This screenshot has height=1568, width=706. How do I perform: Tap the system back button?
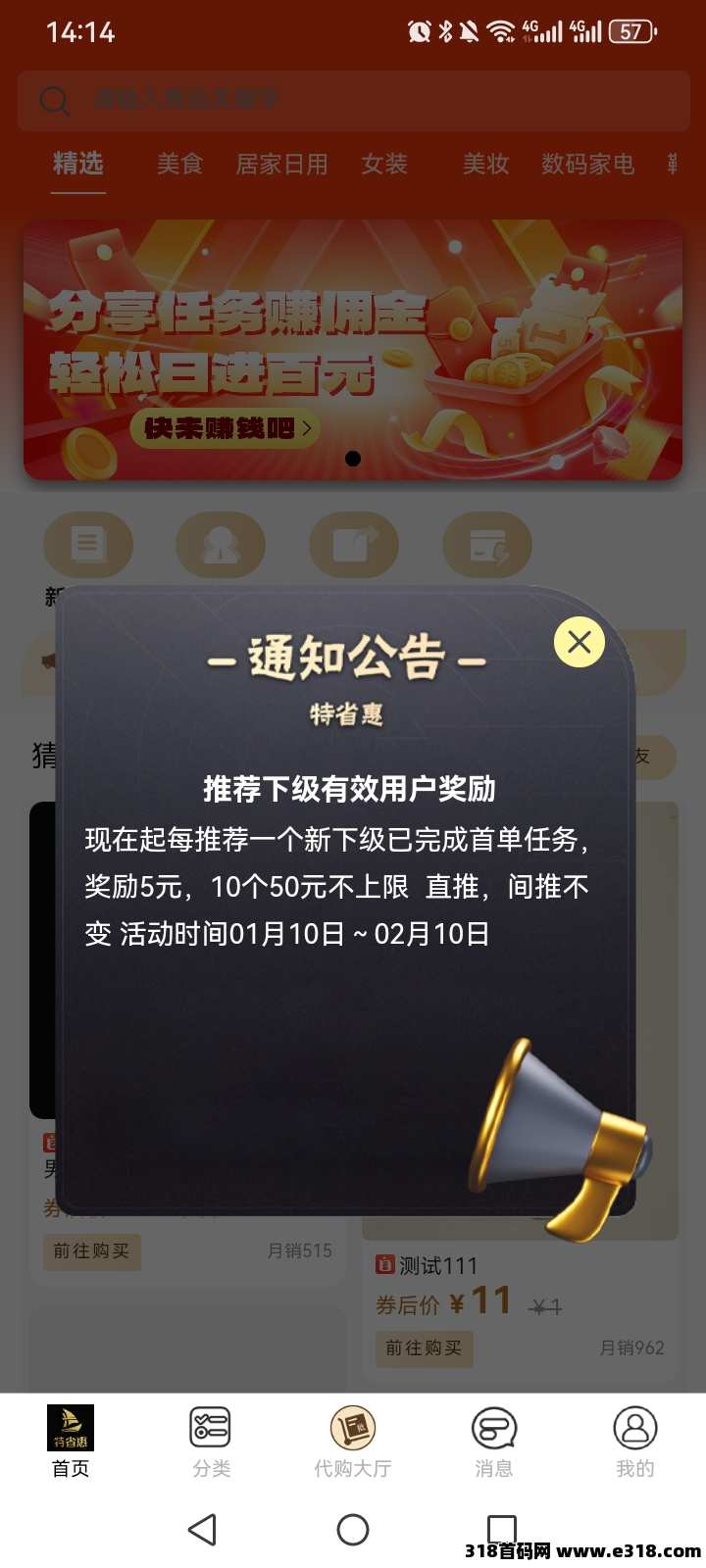pos(202,1530)
